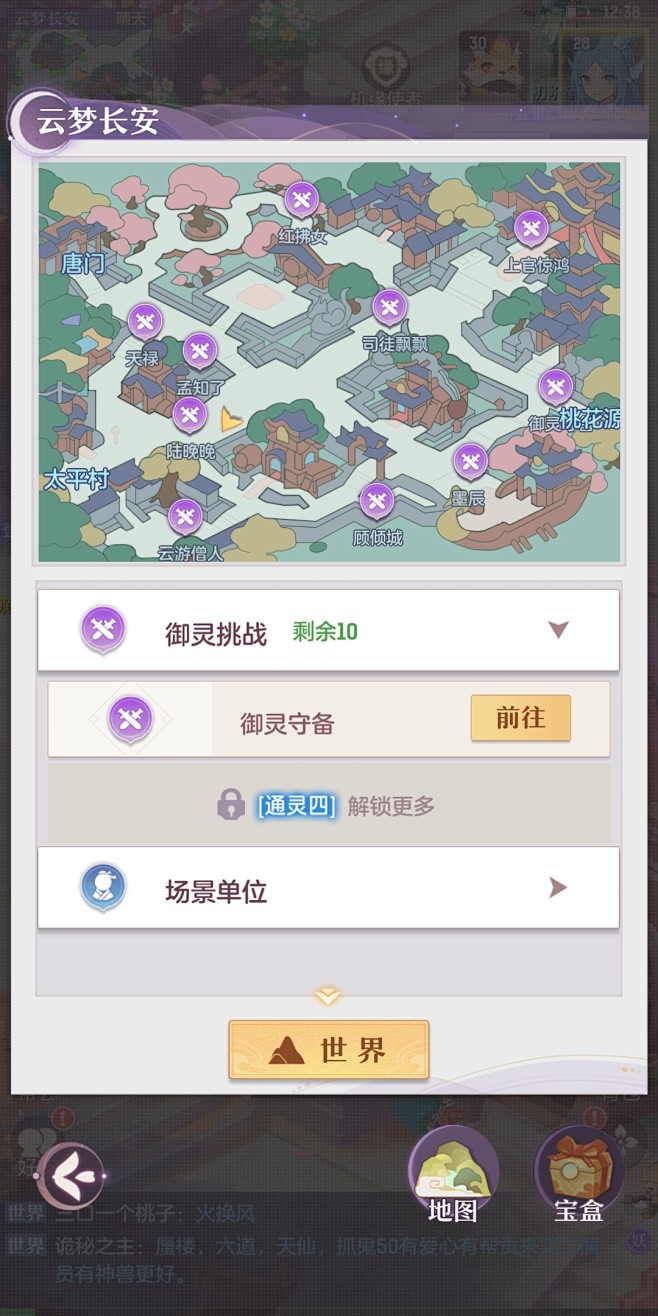Go to 桃花源 exit on the map
This screenshot has height=1316, width=658.
589,419
